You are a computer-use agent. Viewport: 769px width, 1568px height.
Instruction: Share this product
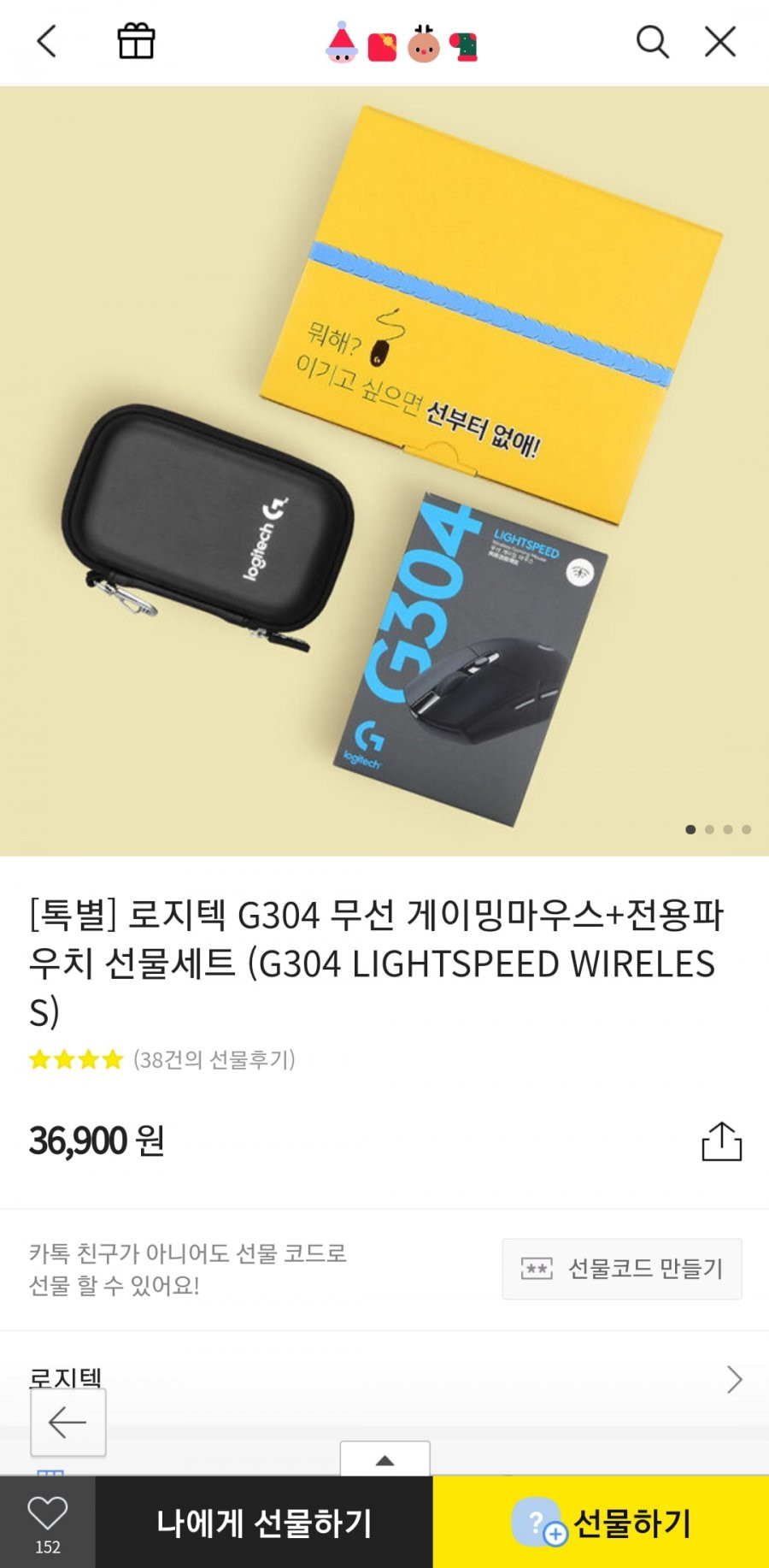(721, 1141)
